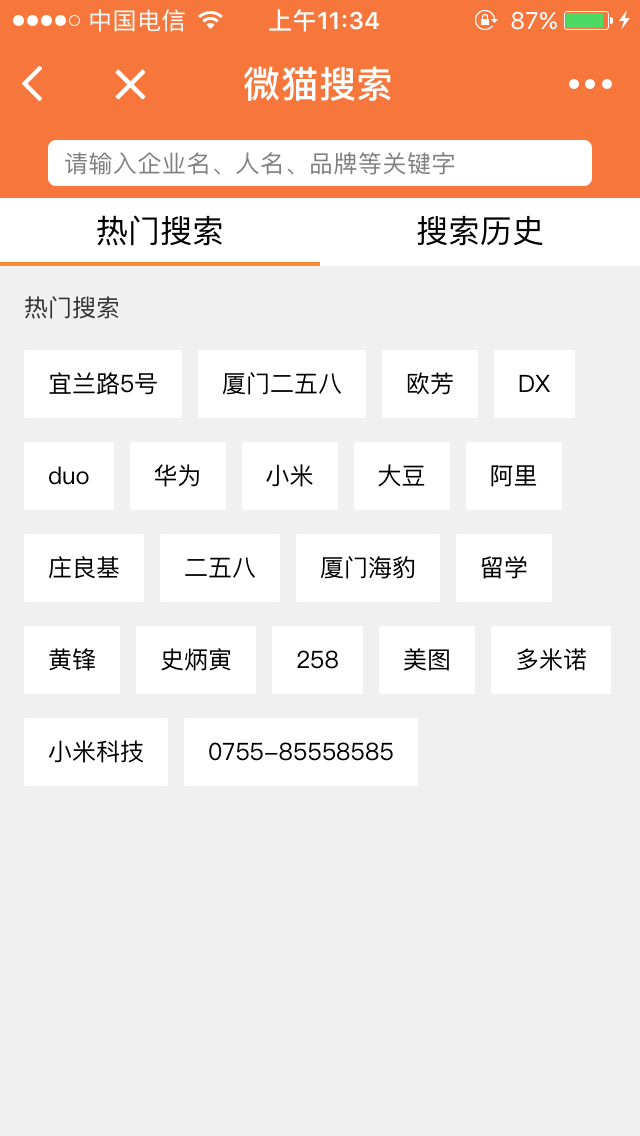The image size is (640, 1136).
Task: Search for 史炳寅
Action: [196, 660]
